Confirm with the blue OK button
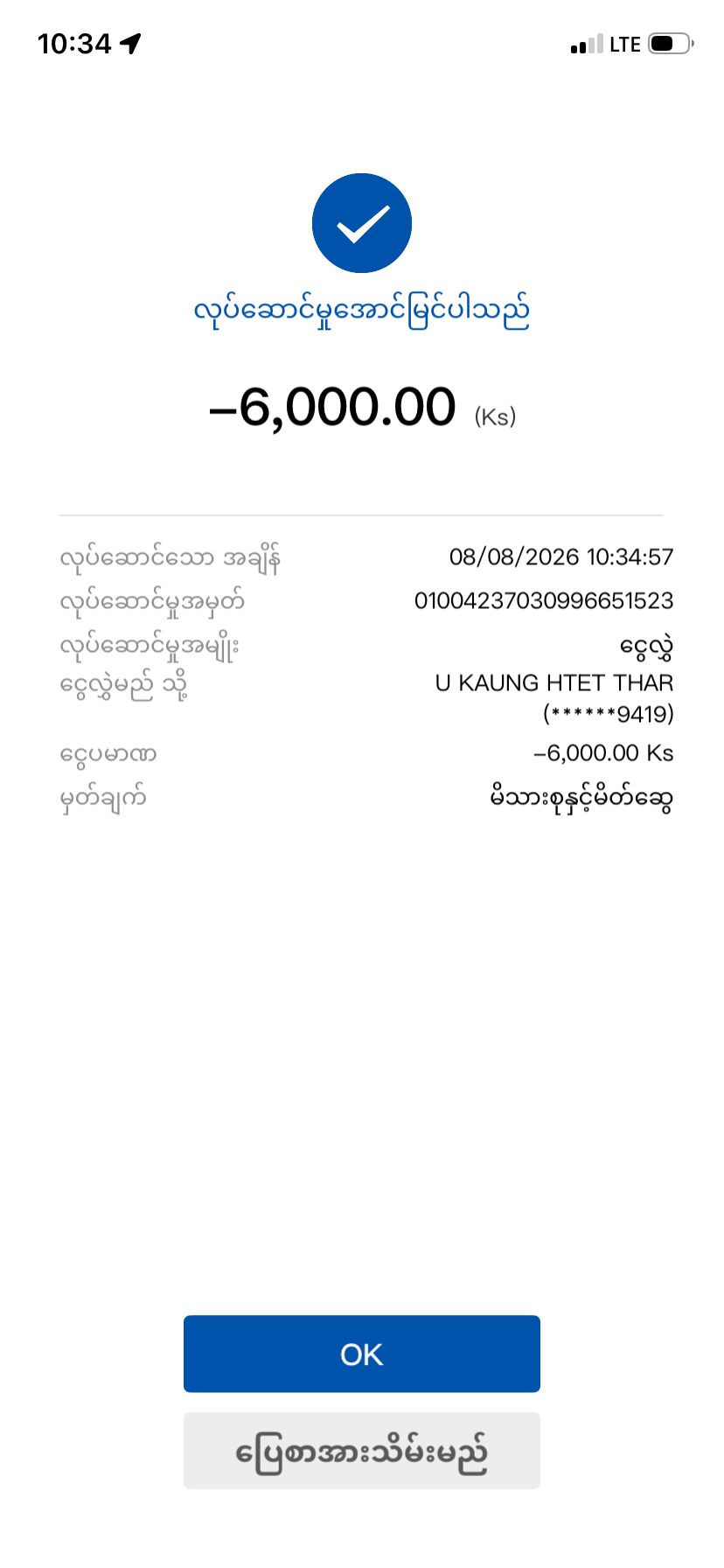Image resolution: width=724 pixels, height=1568 pixels. click(x=362, y=1354)
